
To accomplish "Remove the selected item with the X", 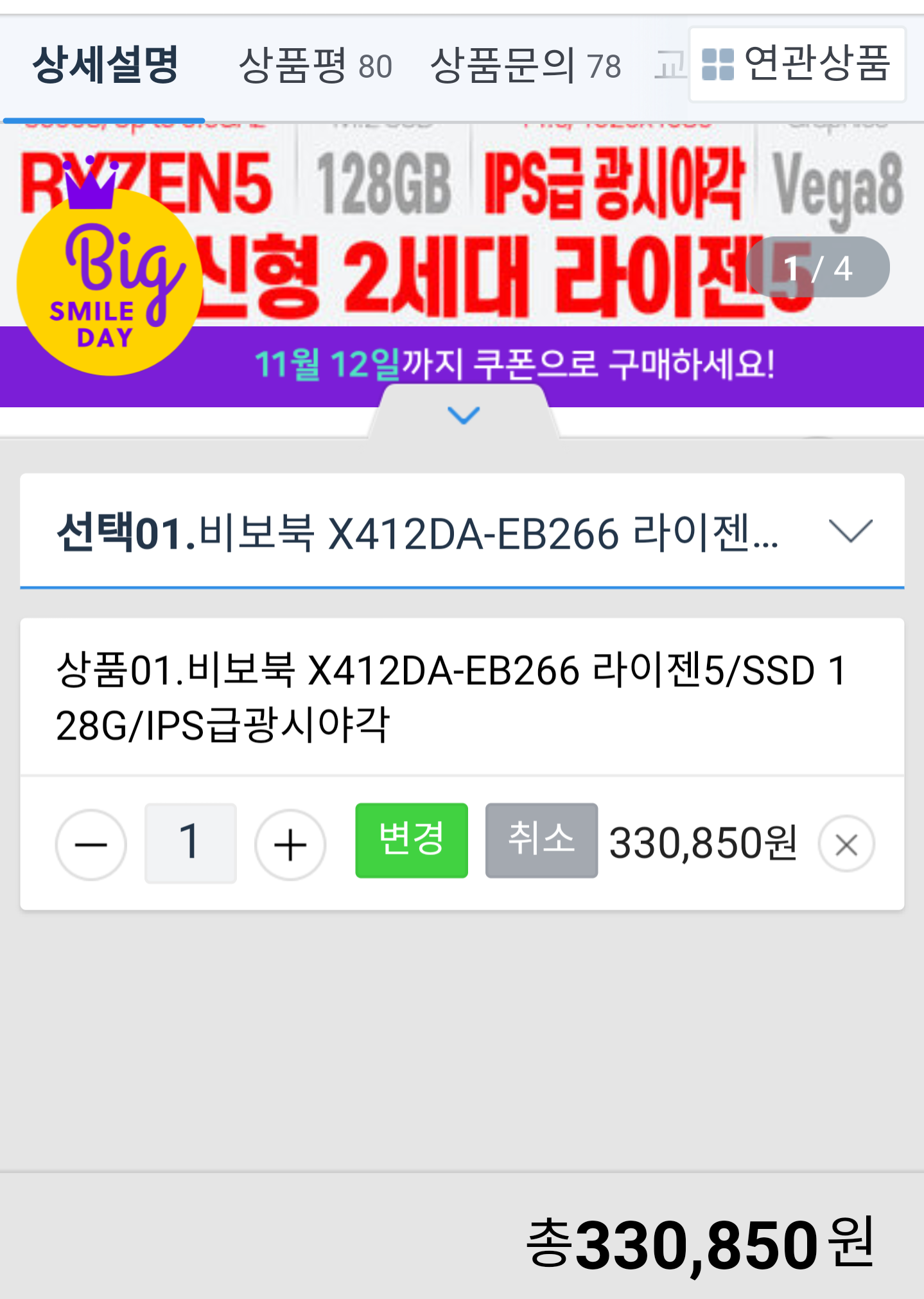I will 846,844.
